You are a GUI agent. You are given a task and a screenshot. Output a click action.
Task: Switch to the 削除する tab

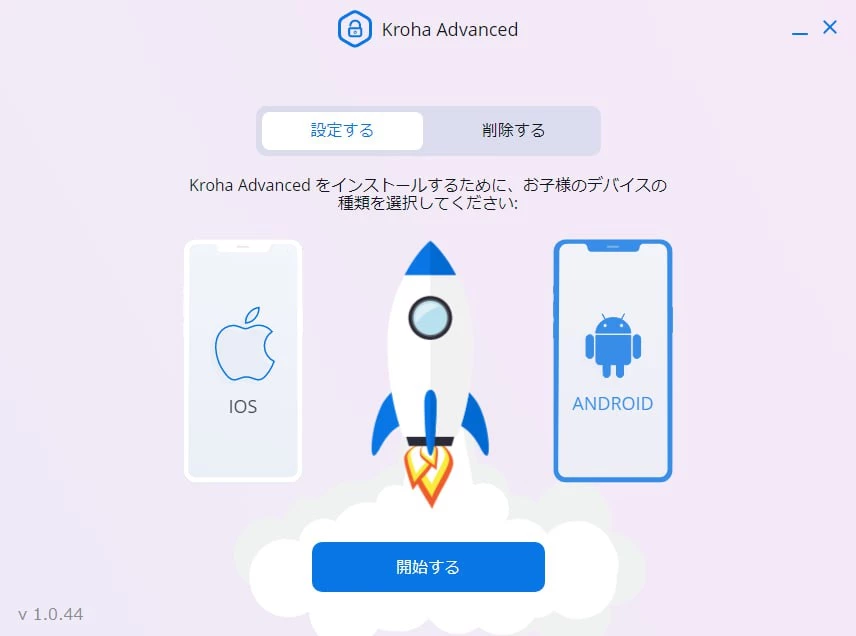[x=513, y=131]
